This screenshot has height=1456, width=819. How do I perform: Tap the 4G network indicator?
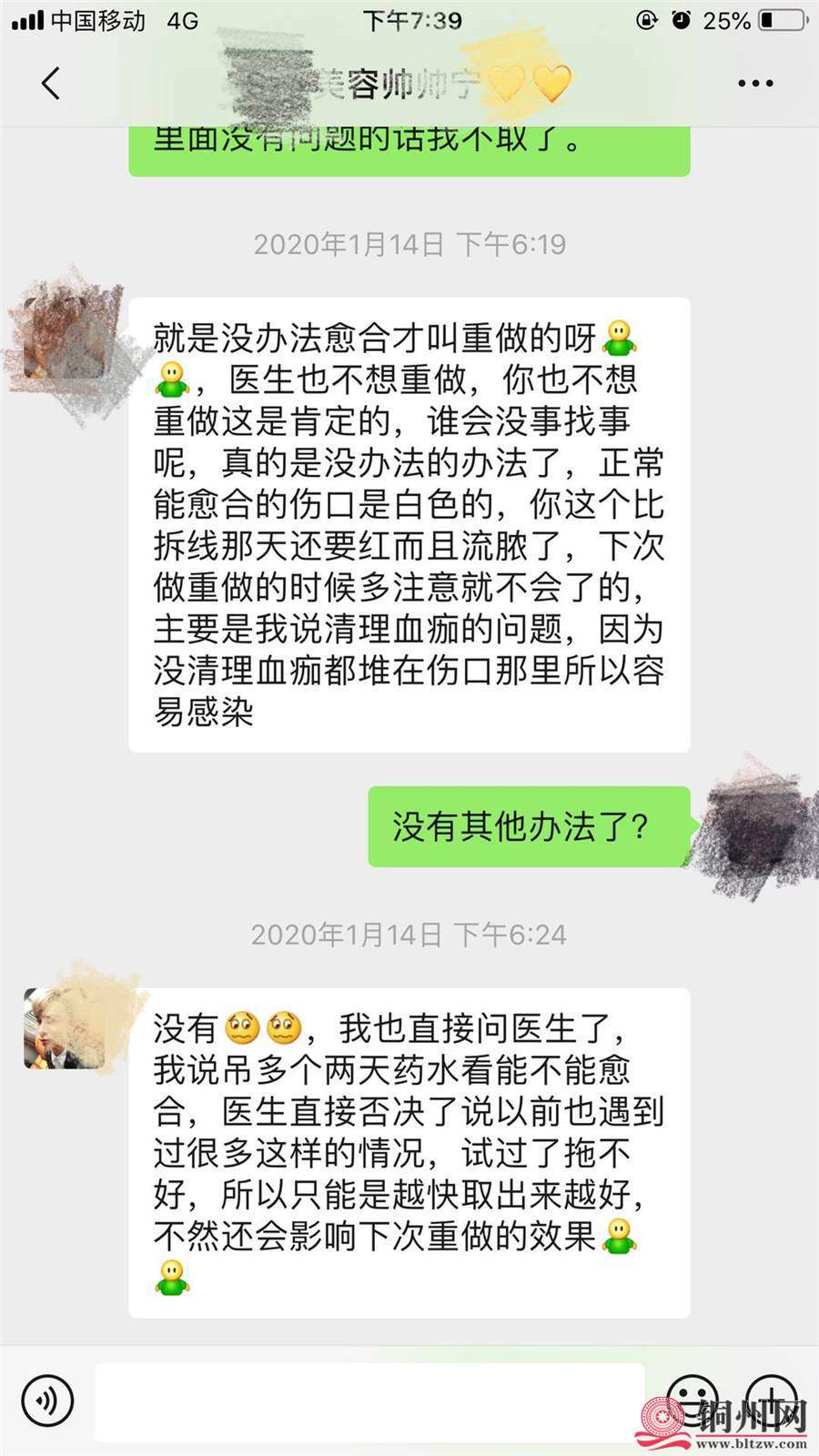tap(178, 20)
